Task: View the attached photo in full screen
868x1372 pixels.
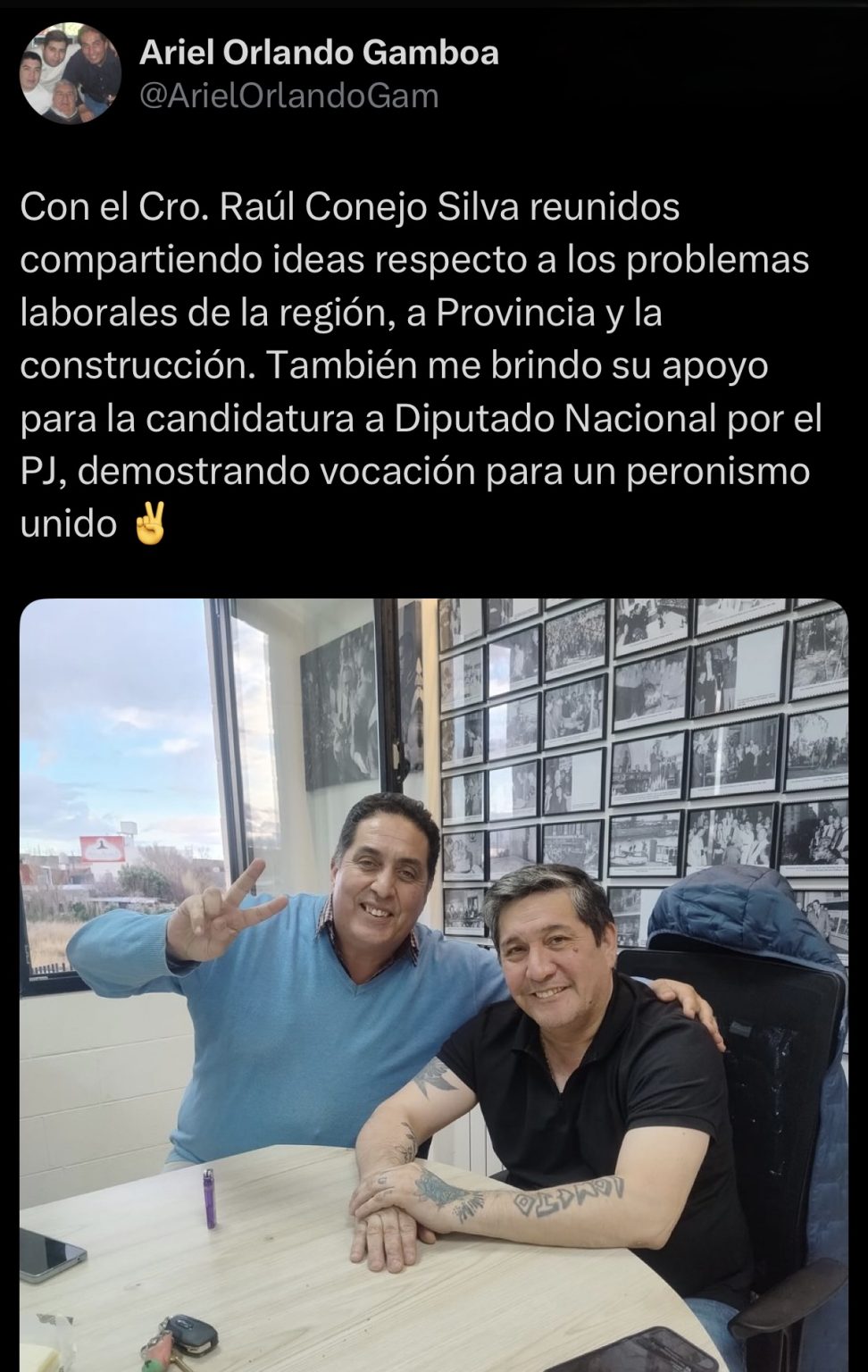Action: pyautogui.click(x=434, y=983)
